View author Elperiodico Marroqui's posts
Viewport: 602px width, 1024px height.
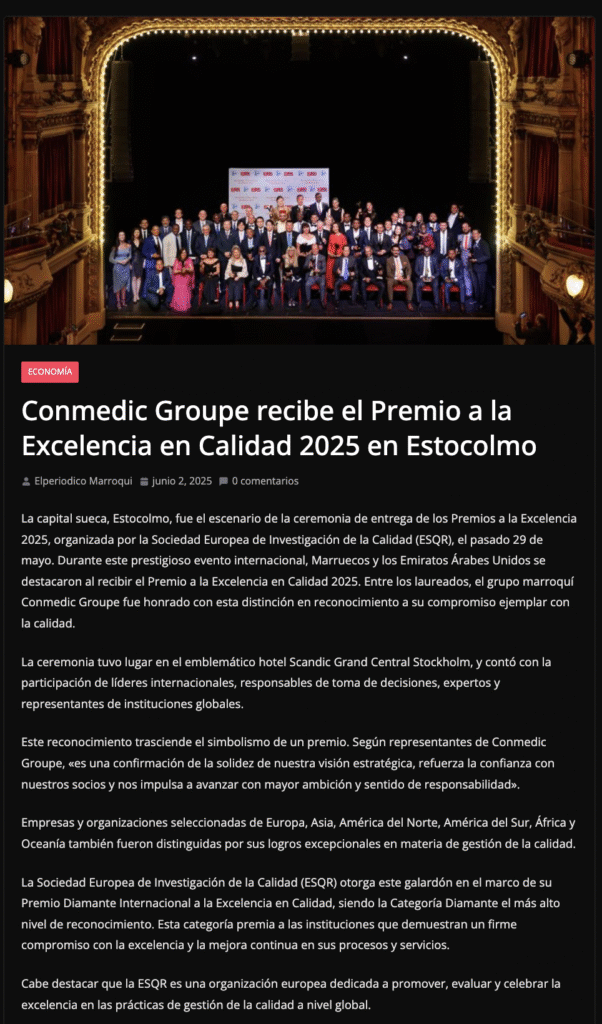click(x=83, y=481)
